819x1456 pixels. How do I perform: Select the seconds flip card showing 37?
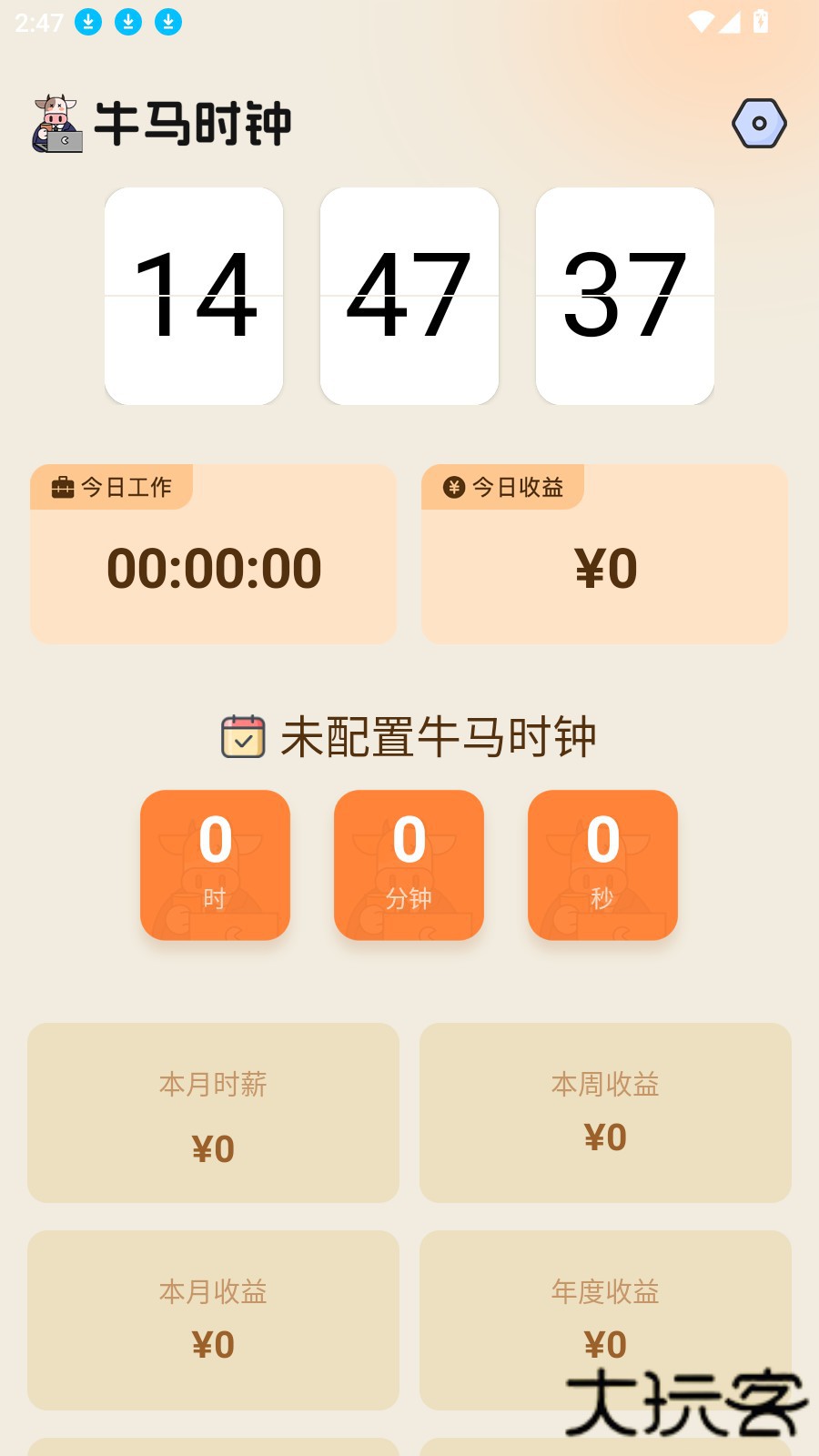623,295
